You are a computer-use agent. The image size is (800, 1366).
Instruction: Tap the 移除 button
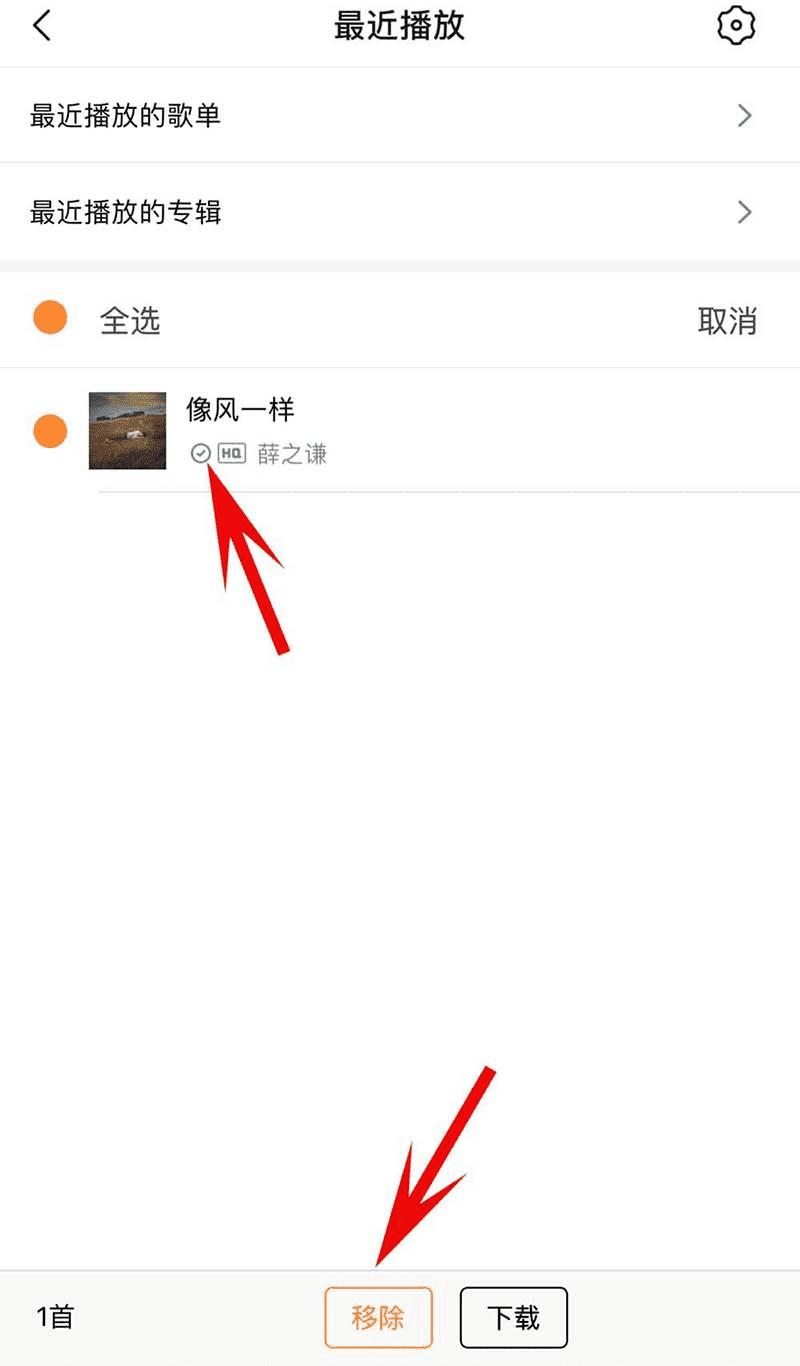point(378,1317)
